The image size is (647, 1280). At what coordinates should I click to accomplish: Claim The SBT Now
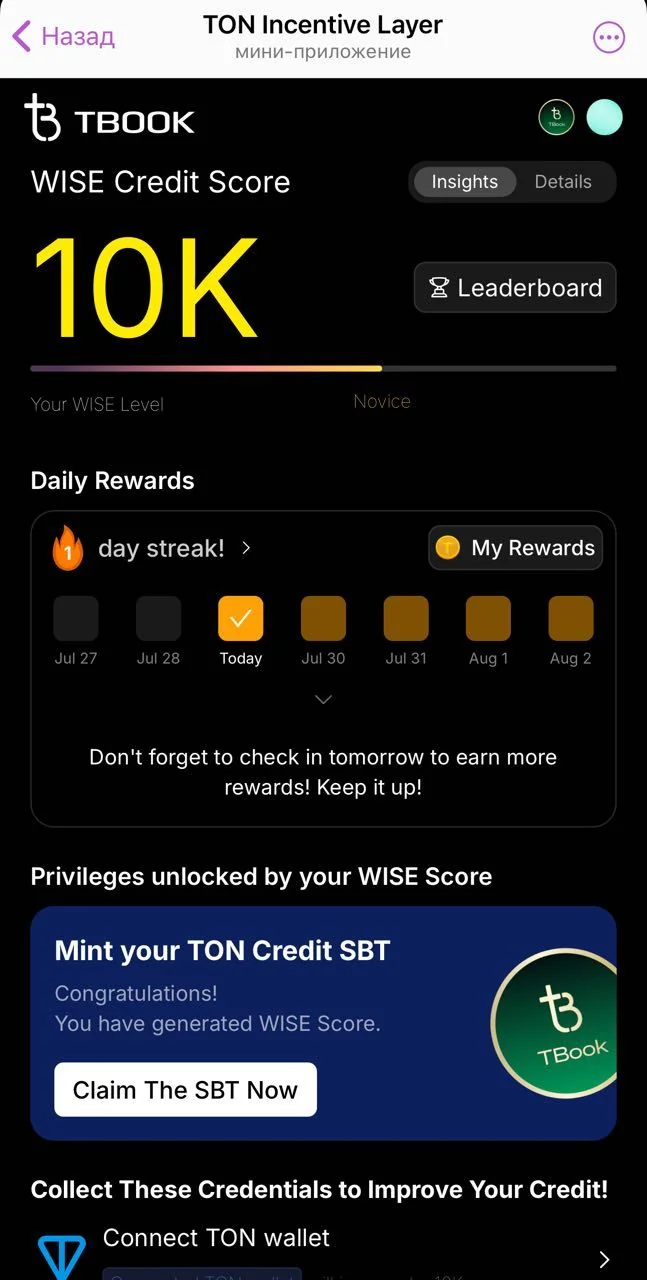click(x=185, y=1090)
